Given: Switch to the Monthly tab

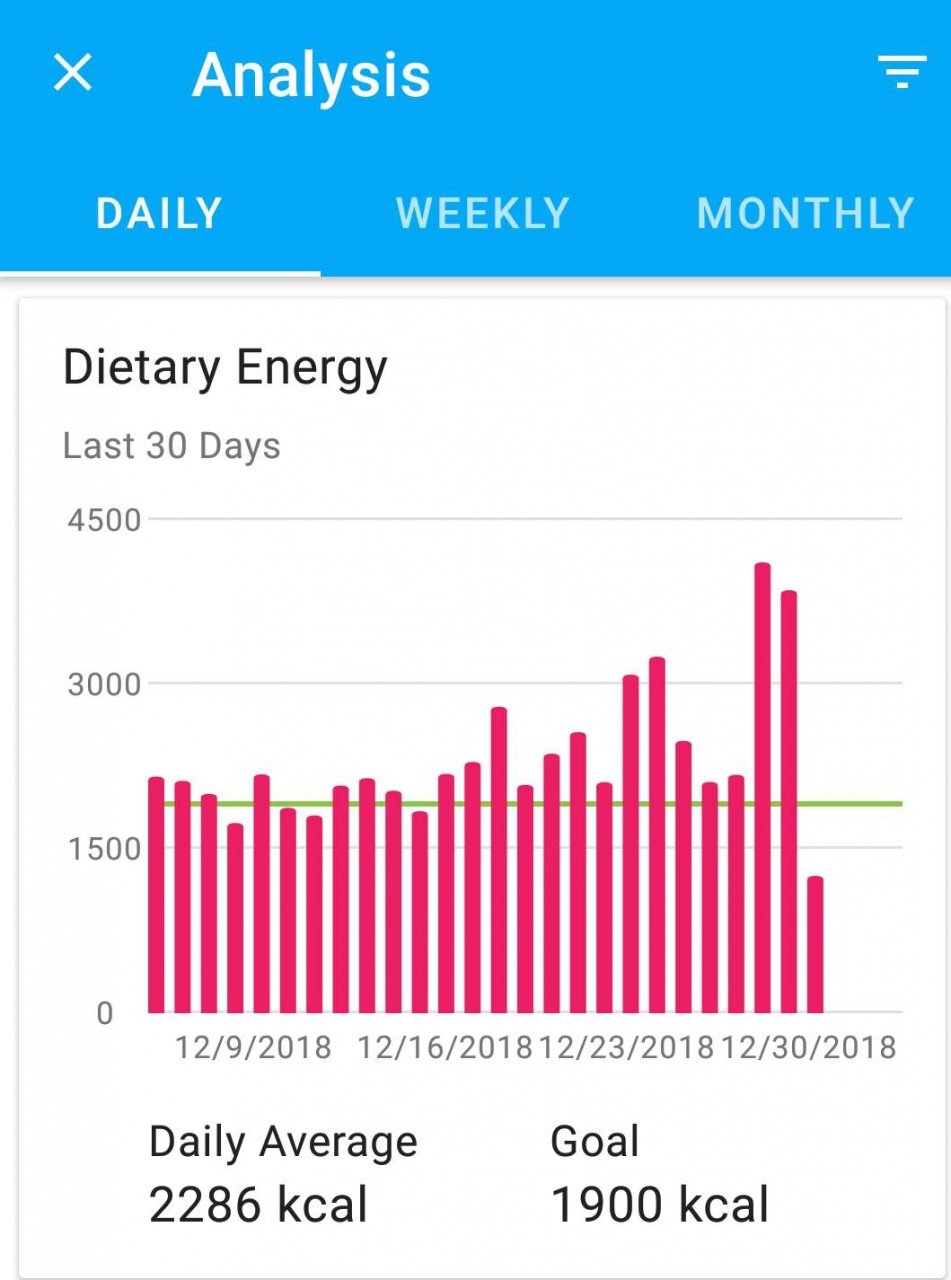Looking at the screenshot, I should (805, 214).
